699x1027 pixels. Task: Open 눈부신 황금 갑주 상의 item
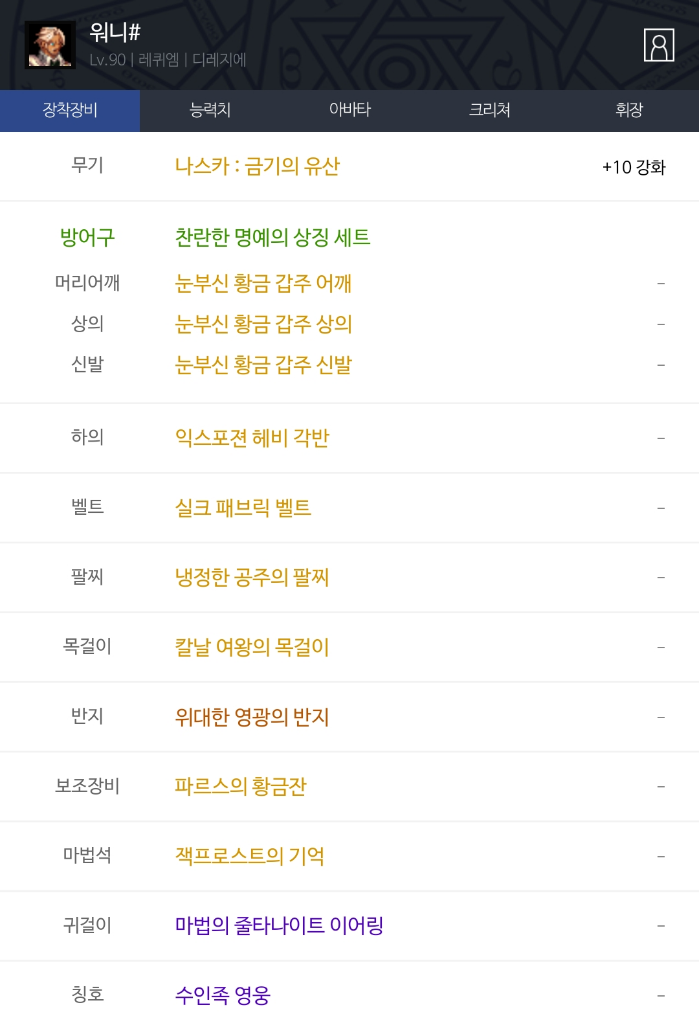(x=263, y=324)
